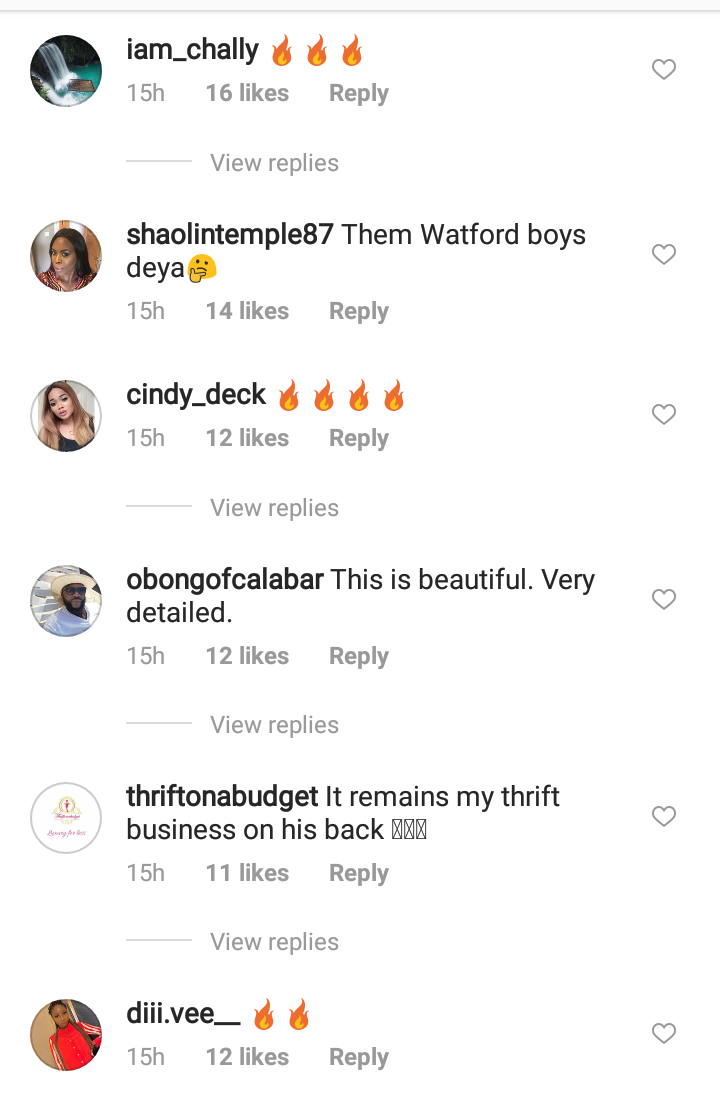720x1103 pixels.
Task: View replies under iam_chally's comment
Action: [274, 163]
